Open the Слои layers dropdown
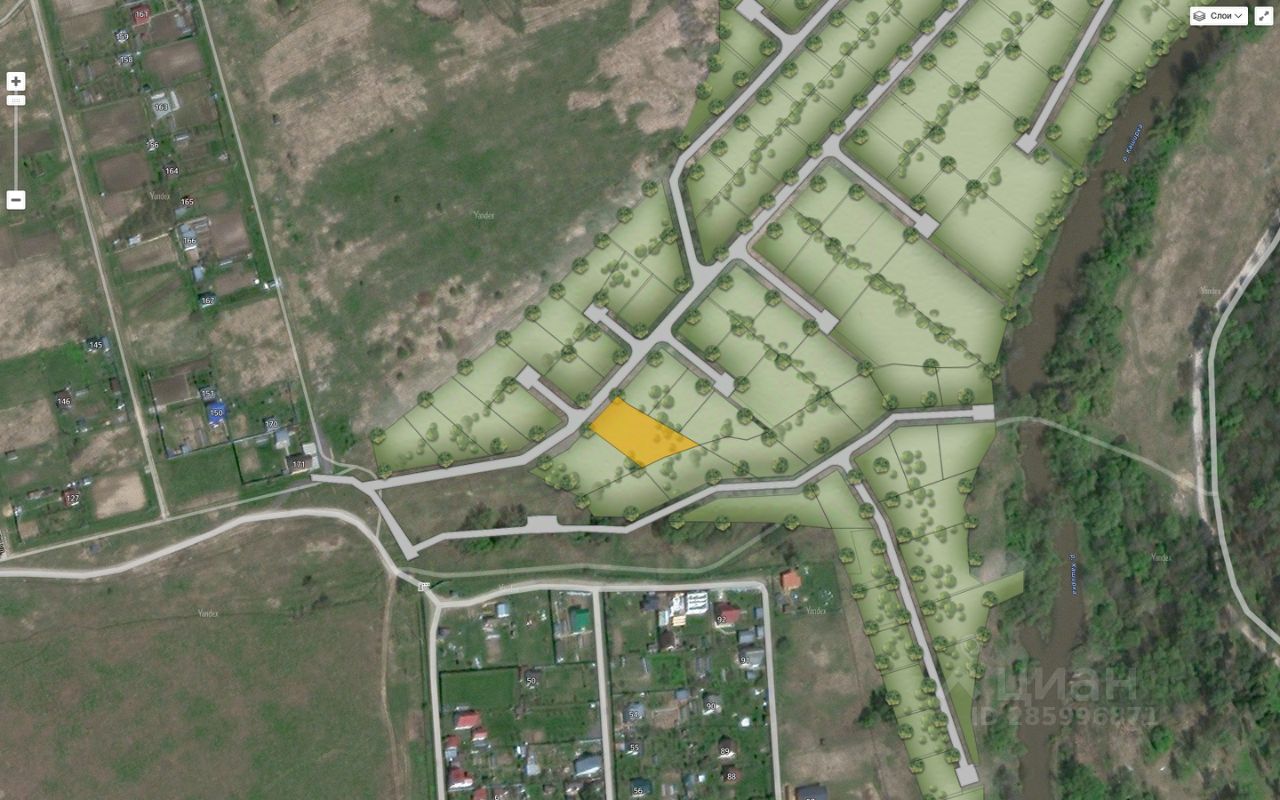Viewport: 1280px width, 800px height. tap(1219, 16)
